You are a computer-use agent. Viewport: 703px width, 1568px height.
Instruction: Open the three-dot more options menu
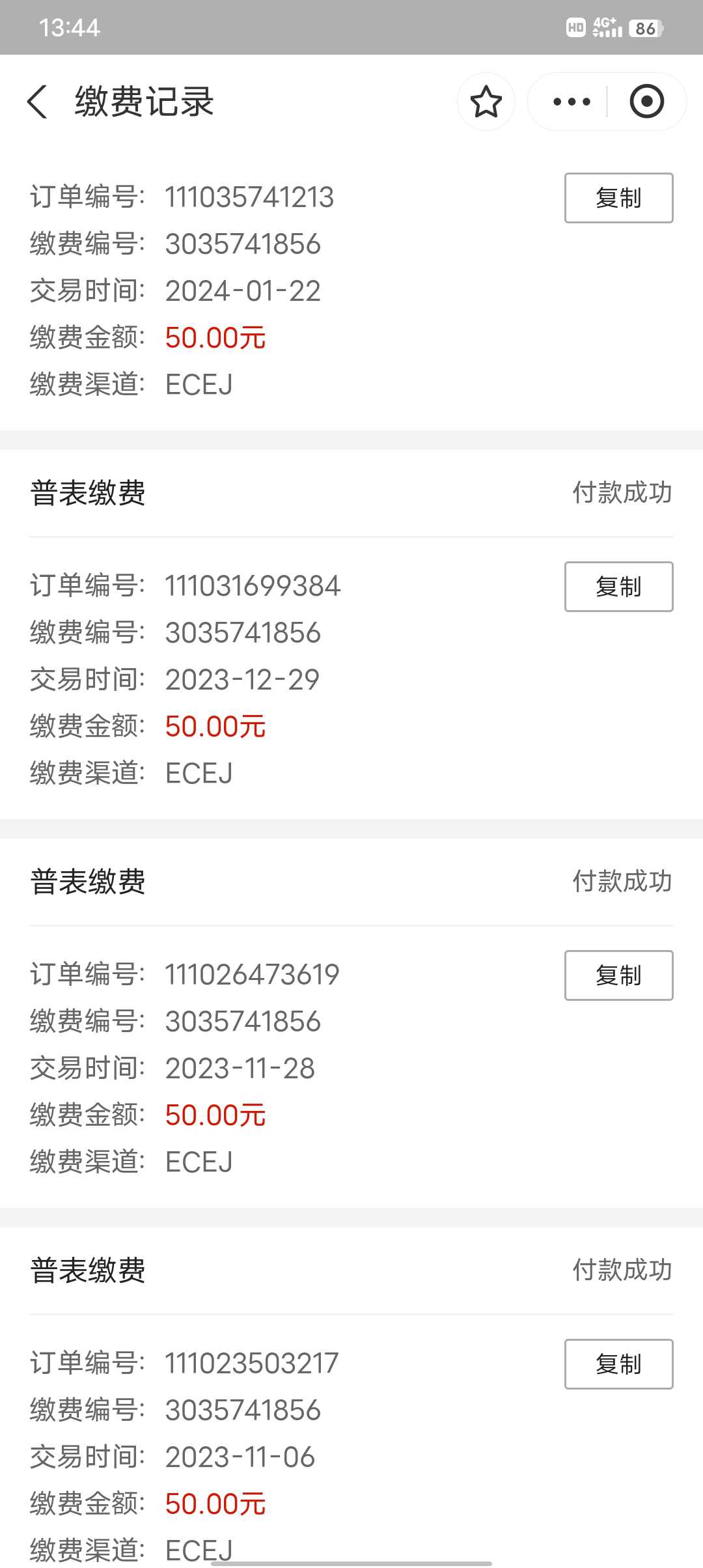pos(571,102)
